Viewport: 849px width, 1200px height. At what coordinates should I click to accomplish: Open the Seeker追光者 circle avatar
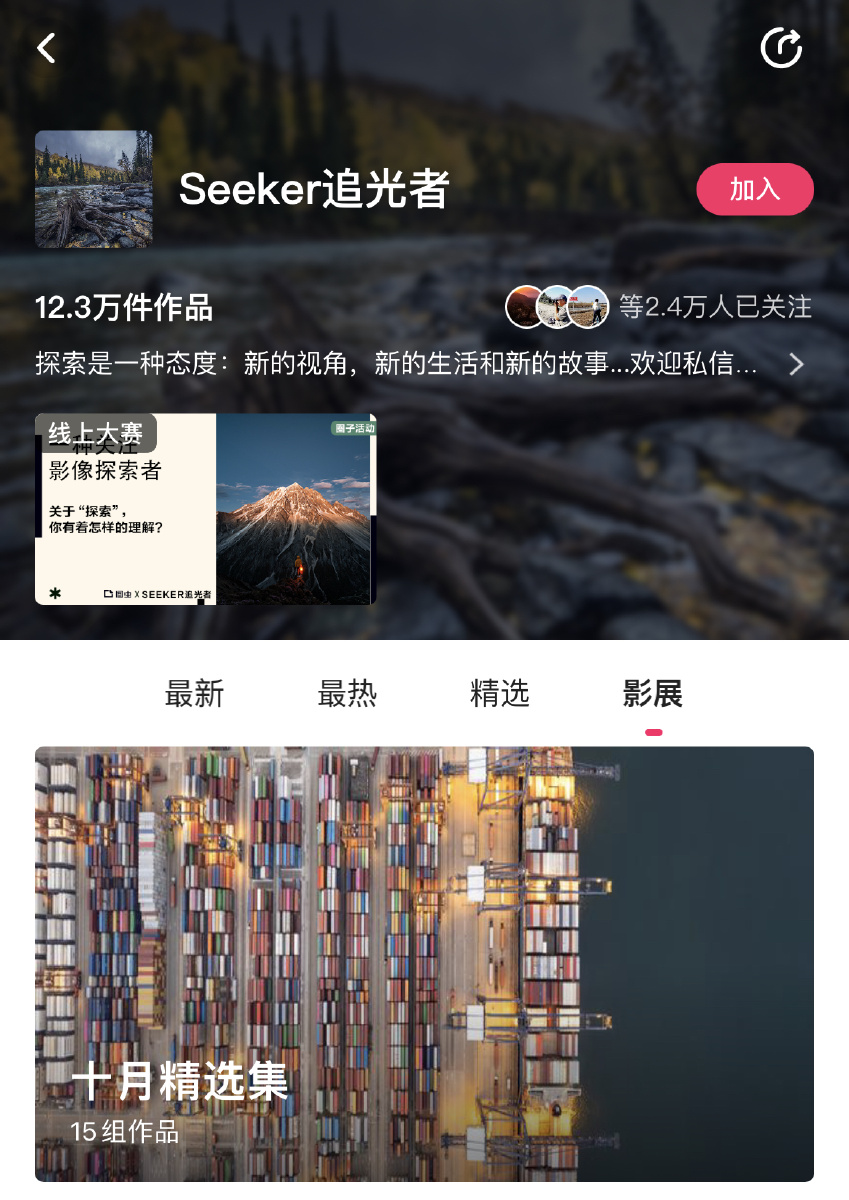click(x=94, y=189)
